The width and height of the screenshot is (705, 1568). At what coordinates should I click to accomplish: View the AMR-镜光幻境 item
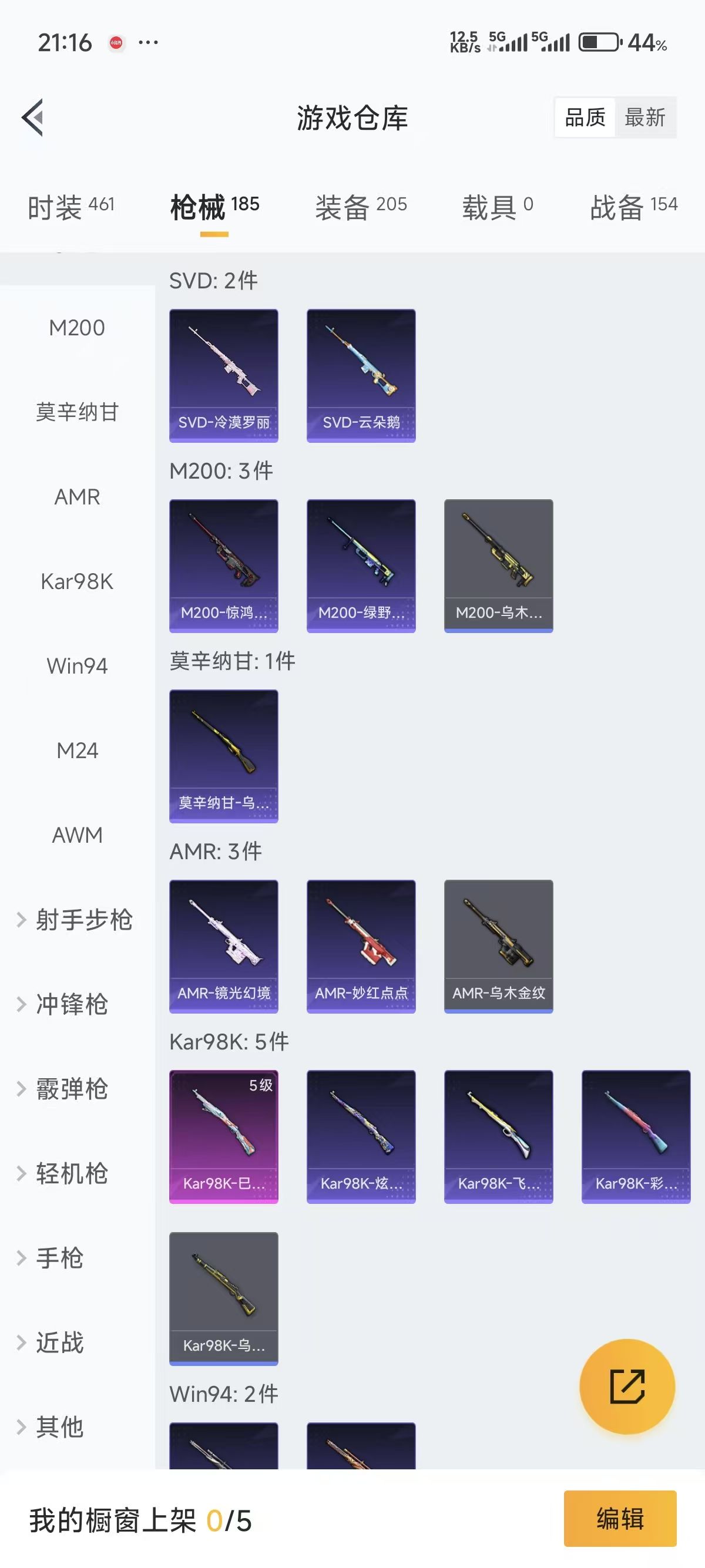point(223,946)
